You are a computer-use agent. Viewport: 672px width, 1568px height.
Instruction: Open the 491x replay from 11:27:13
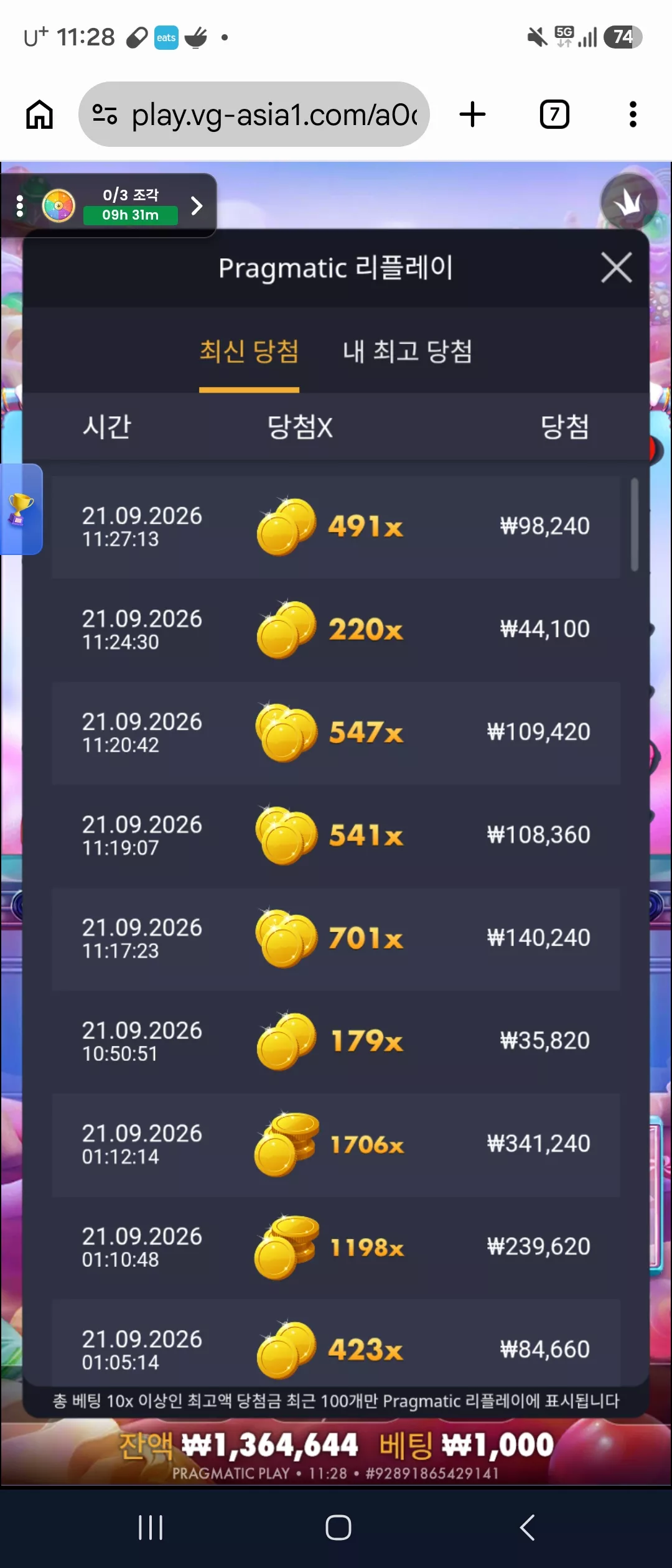[336, 527]
